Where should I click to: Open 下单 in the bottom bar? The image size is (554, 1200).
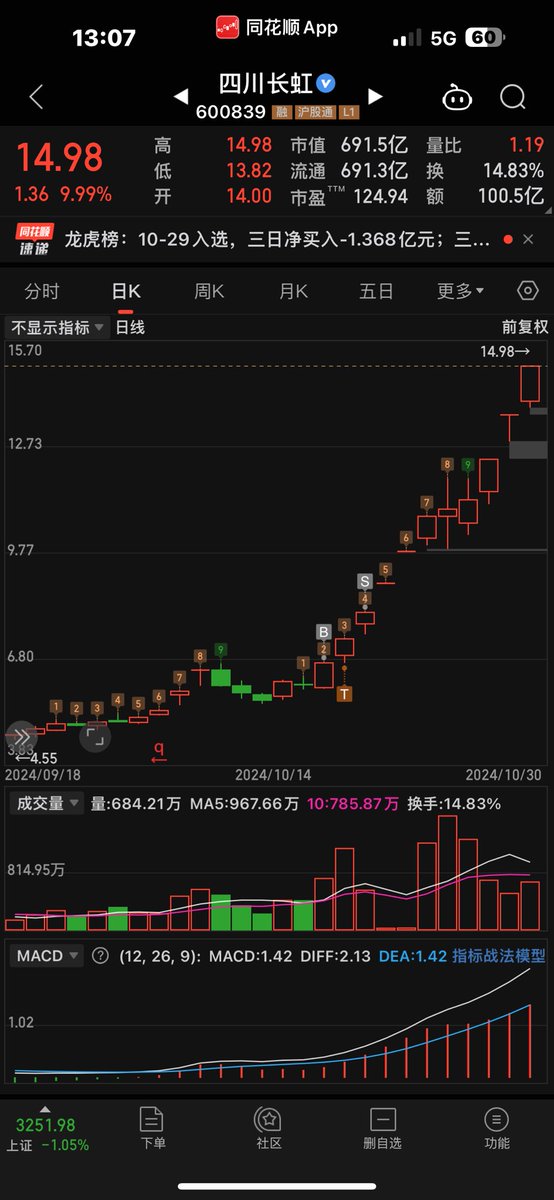153,1129
